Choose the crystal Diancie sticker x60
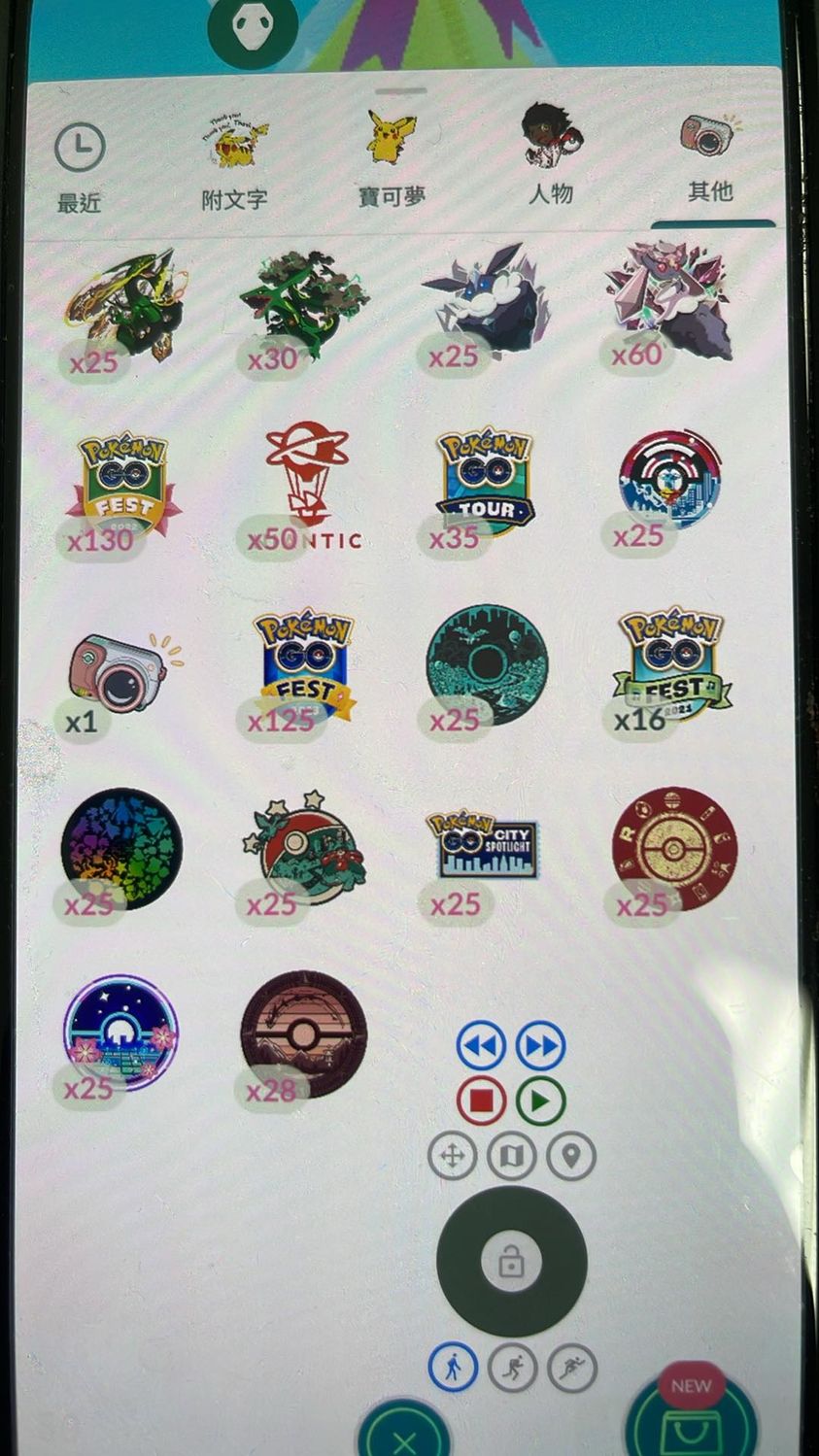819x1456 pixels. pyautogui.click(x=668, y=301)
